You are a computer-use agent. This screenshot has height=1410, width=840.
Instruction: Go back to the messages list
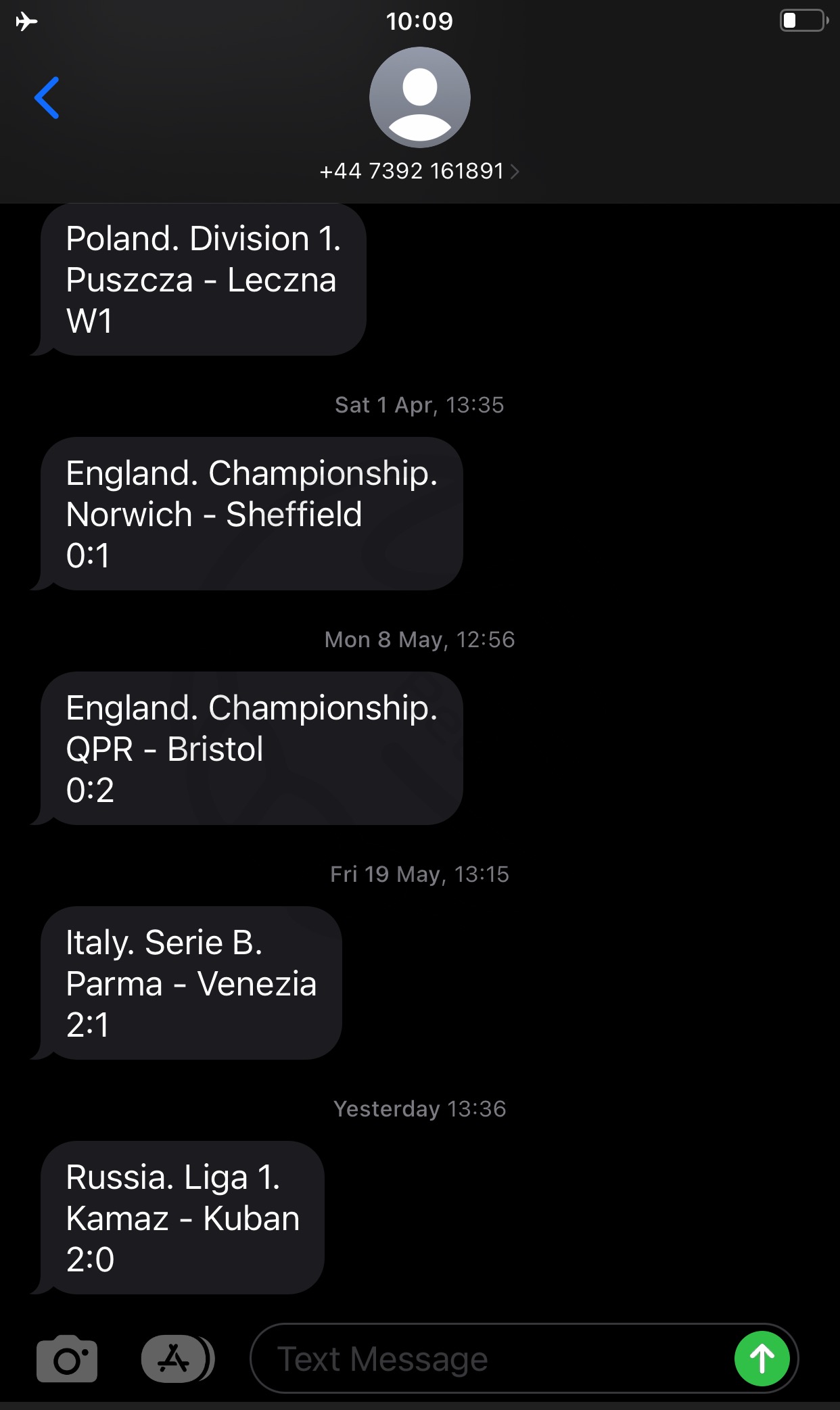coord(47,98)
